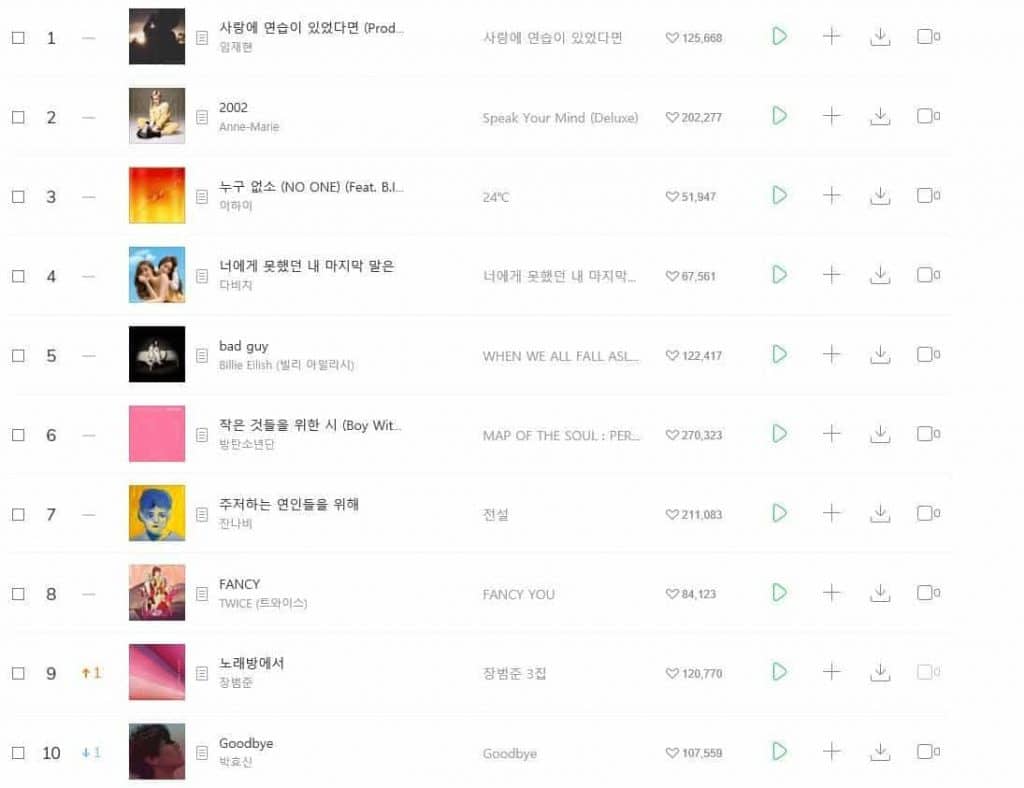Screen dimensions: 1024x788
Task: Download Goodbye by 박효신
Action: 880,751
